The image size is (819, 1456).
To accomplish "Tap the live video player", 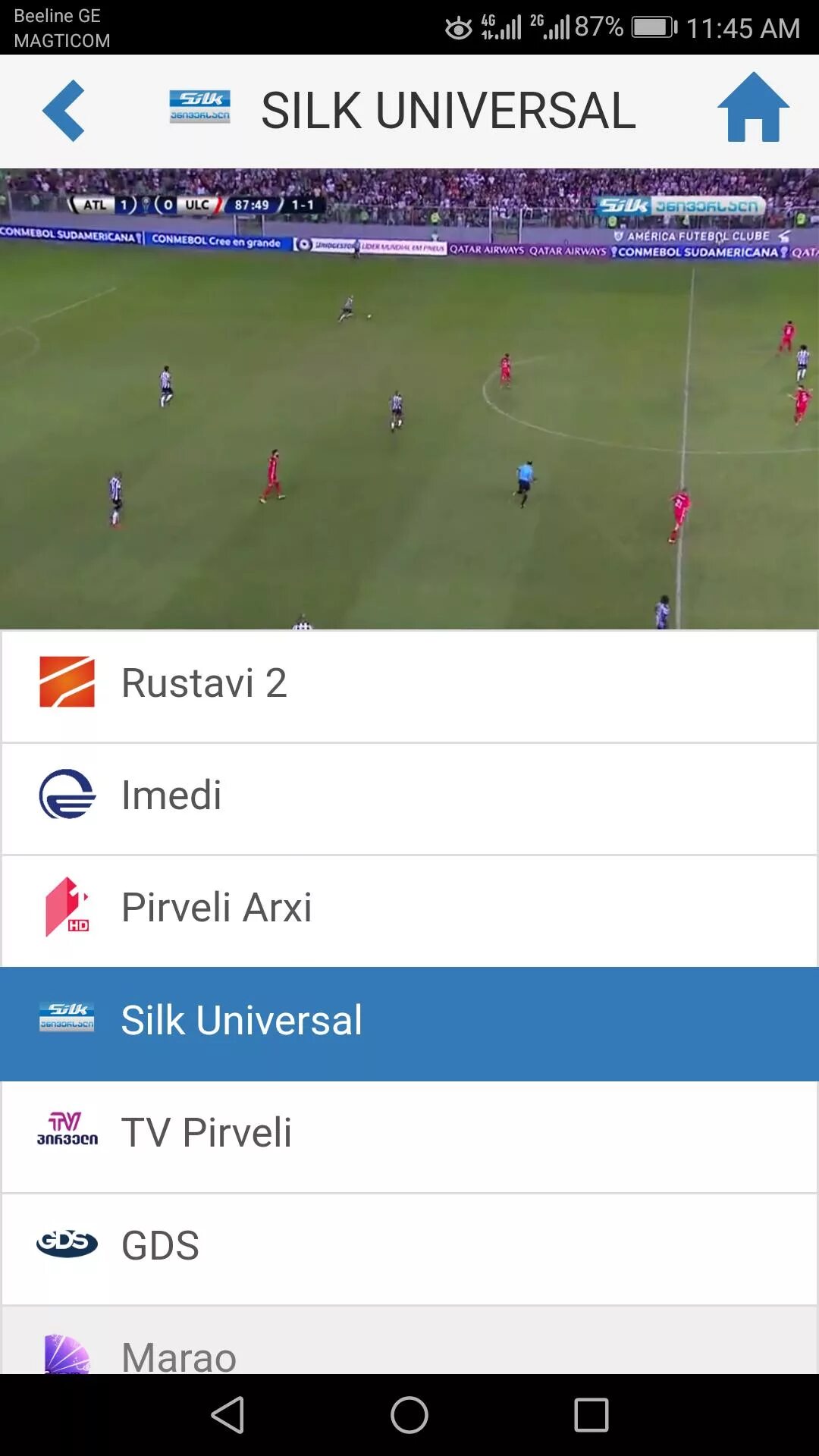I will tap(409, 399).
